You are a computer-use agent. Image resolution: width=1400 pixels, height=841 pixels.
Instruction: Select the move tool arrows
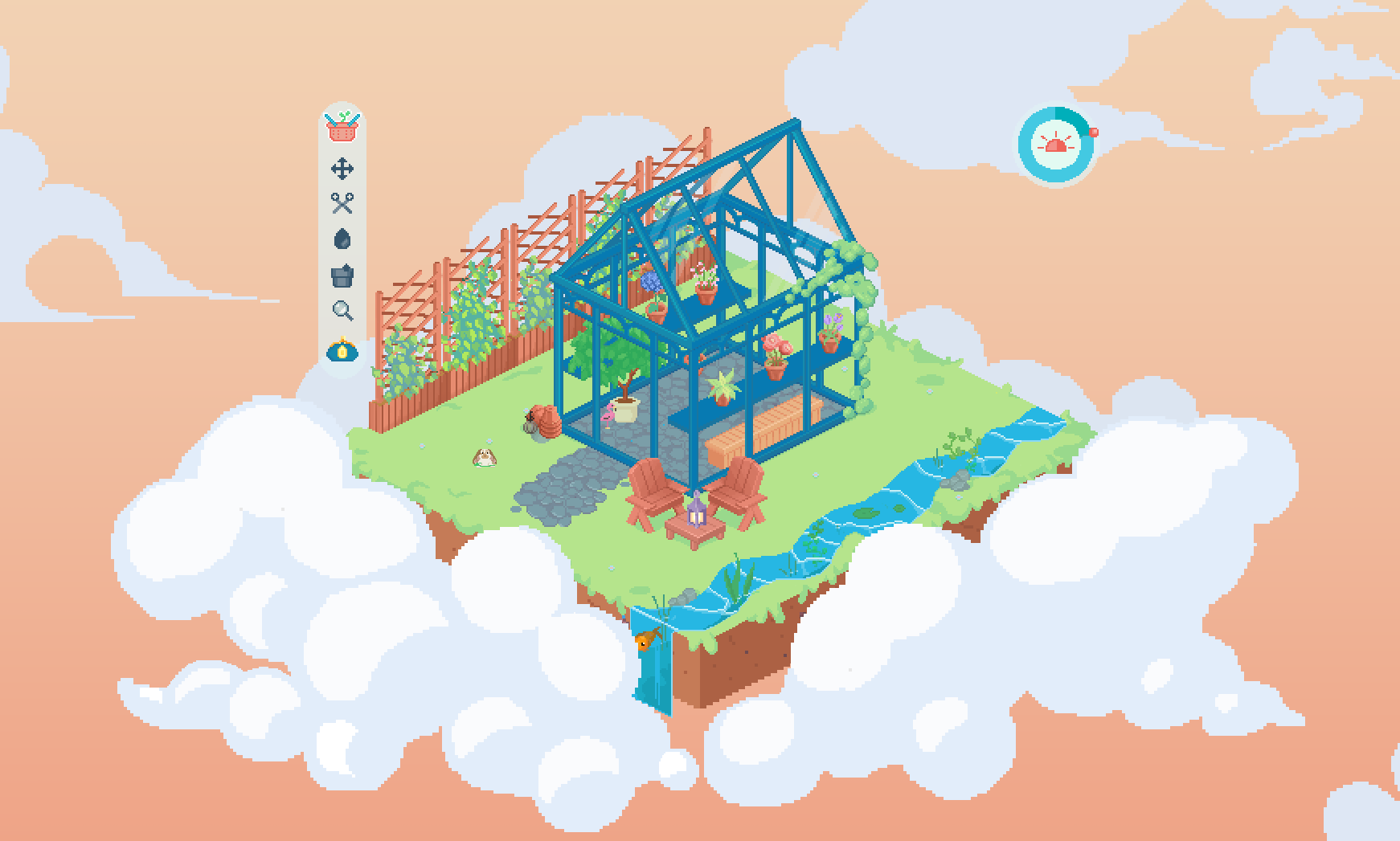click(342, 169)
